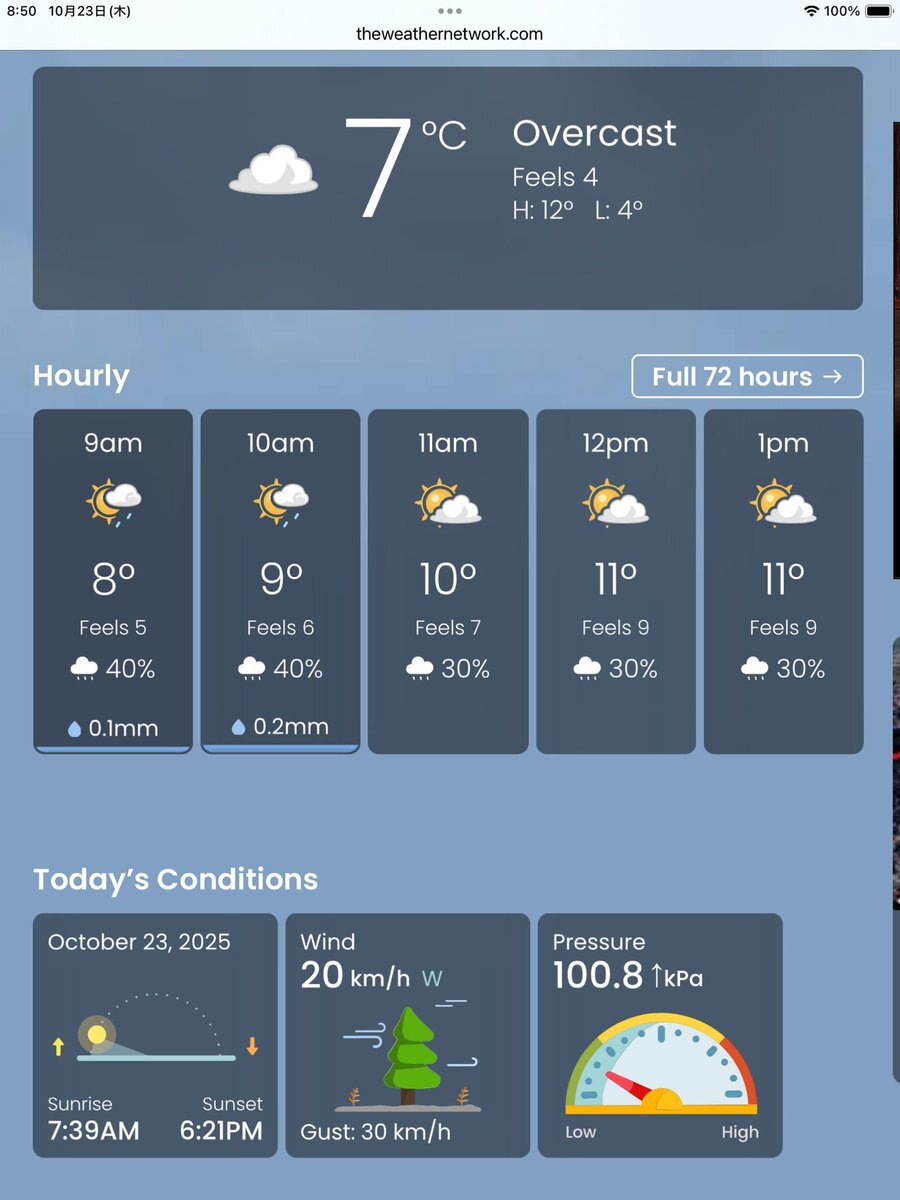Select the 1pm hourly forecast card
The image size is (900, 1200).
coord(783,580)
